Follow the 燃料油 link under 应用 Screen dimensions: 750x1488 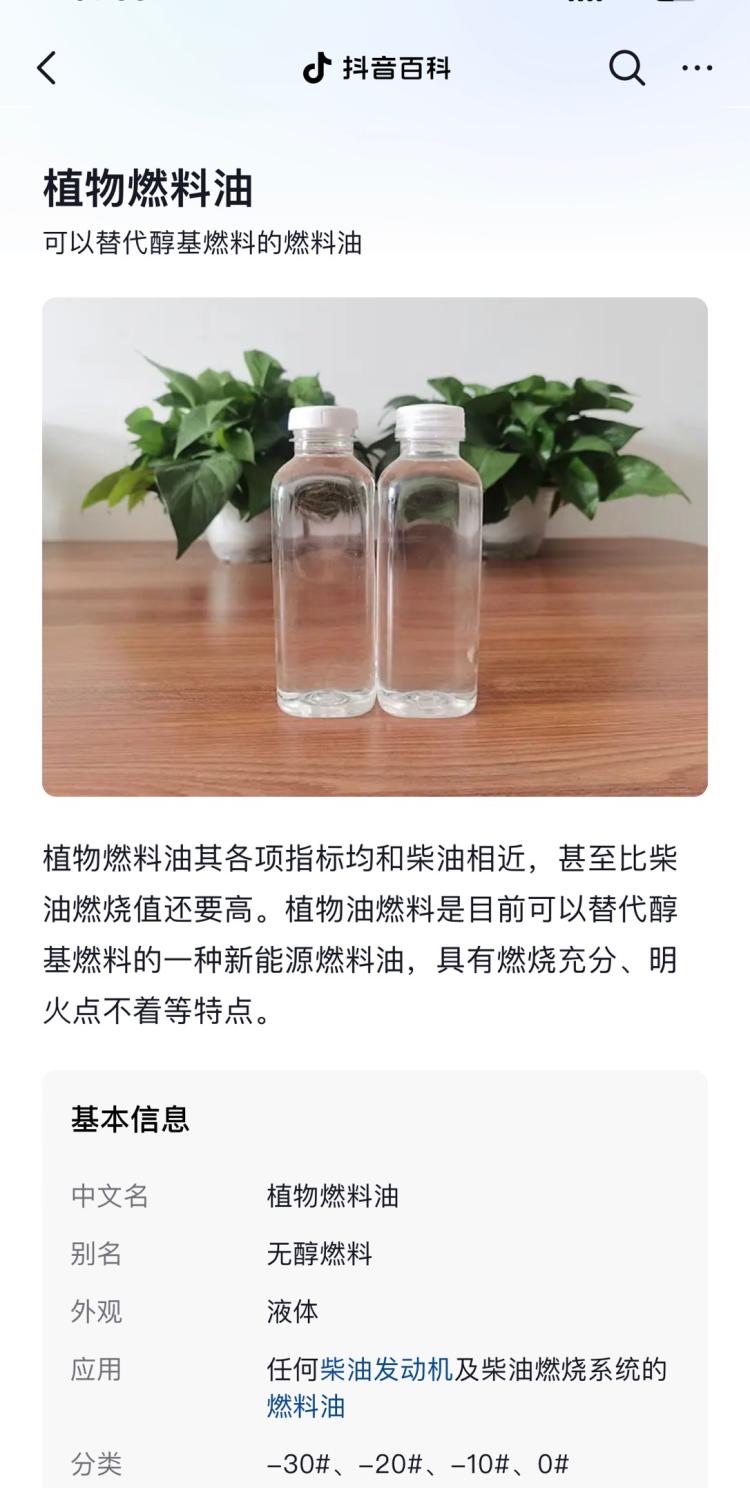(x=306, y=1406)
